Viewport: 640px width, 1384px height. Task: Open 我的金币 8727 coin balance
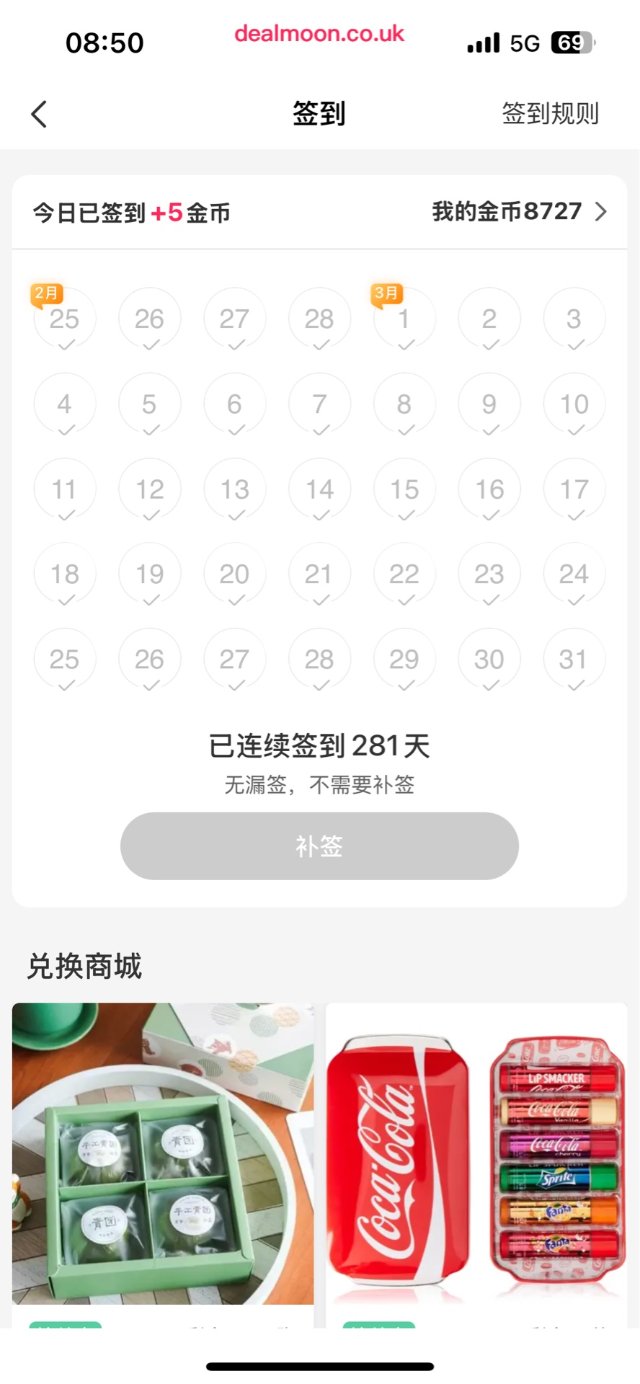(x=519, y=212)
